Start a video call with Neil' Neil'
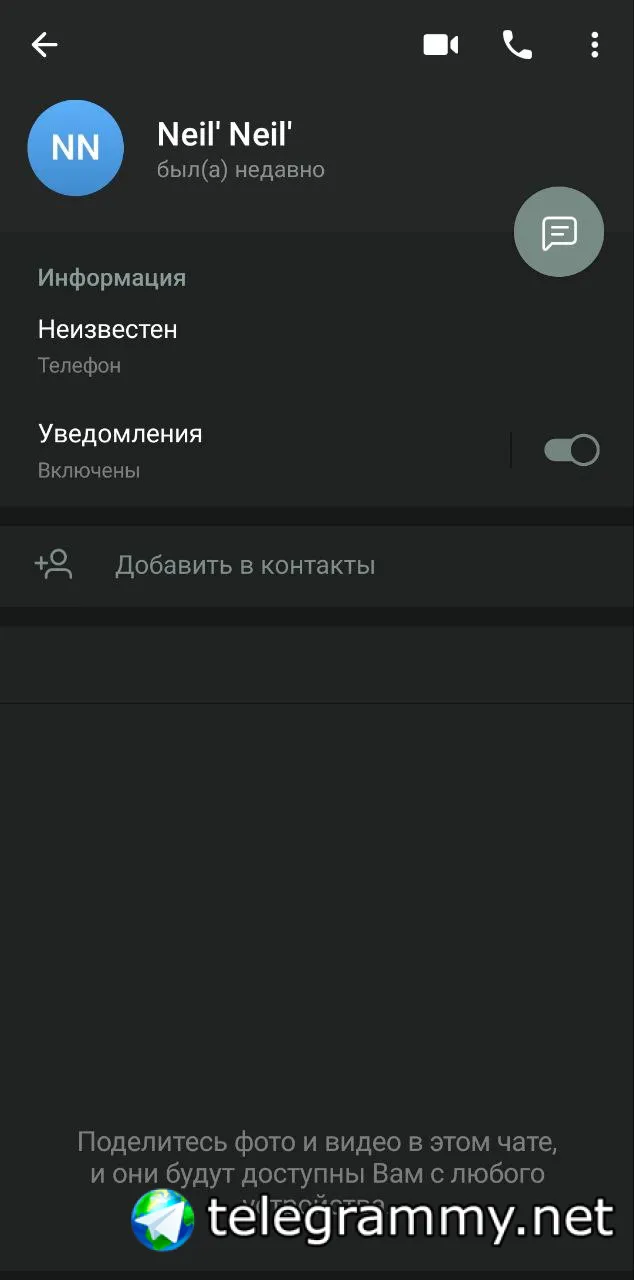634x1280 pixels. pyautogui.click(x=440, y=45)
